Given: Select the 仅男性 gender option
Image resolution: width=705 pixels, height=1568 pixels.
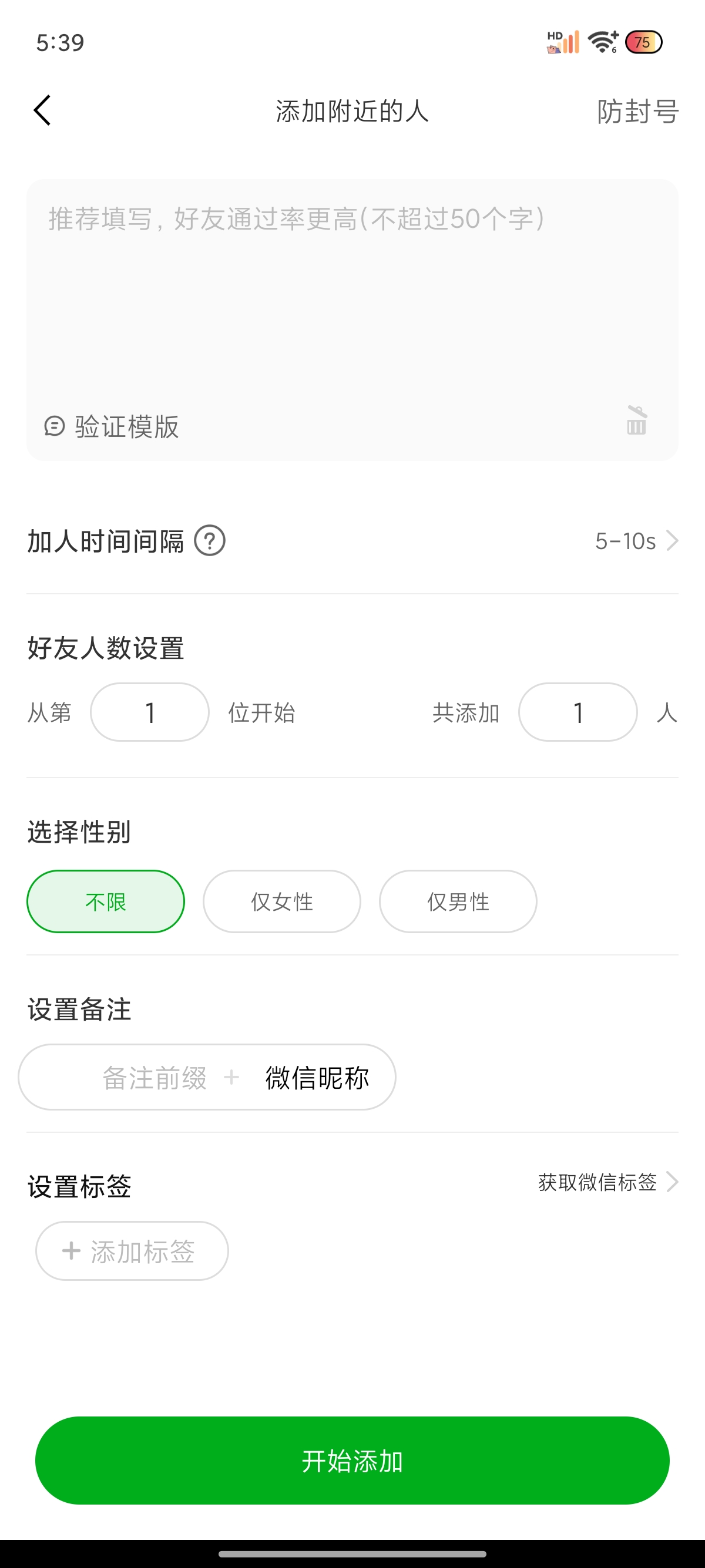Looking at the screenshot, I should [x=458, y=901].
